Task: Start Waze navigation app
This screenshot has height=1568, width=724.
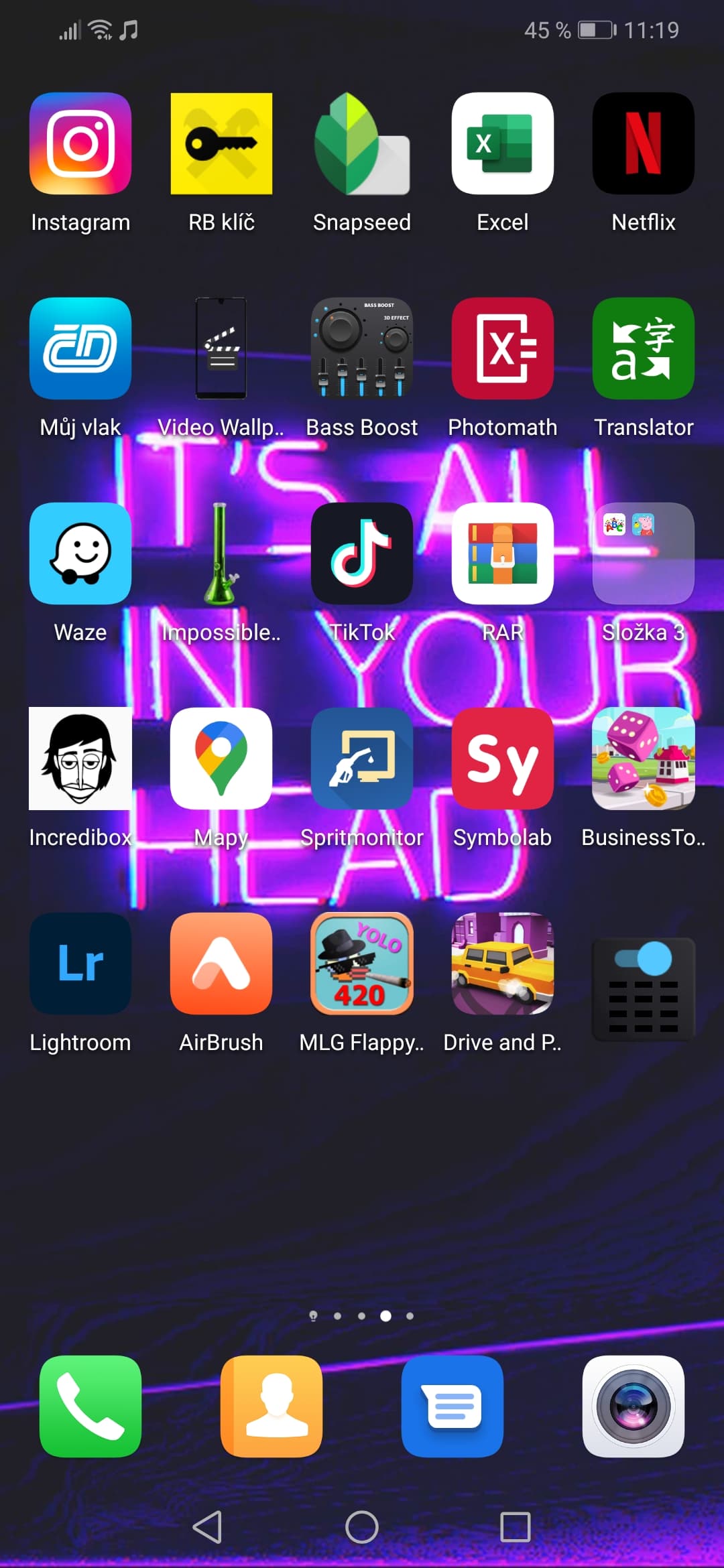Action: [80, 553]
